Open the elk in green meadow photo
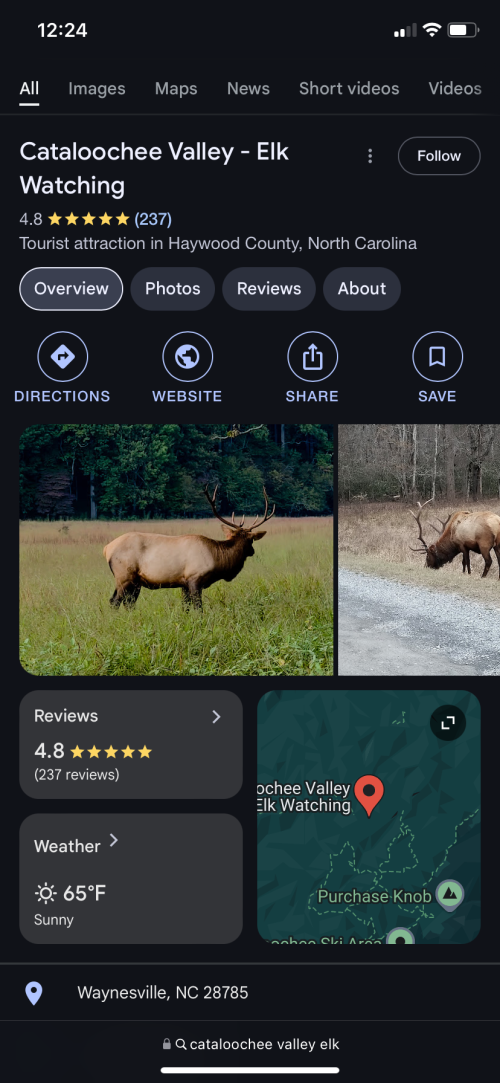The height and width of the screenshot is (1083, 500). pyautogui.click(x=176, y=550)
